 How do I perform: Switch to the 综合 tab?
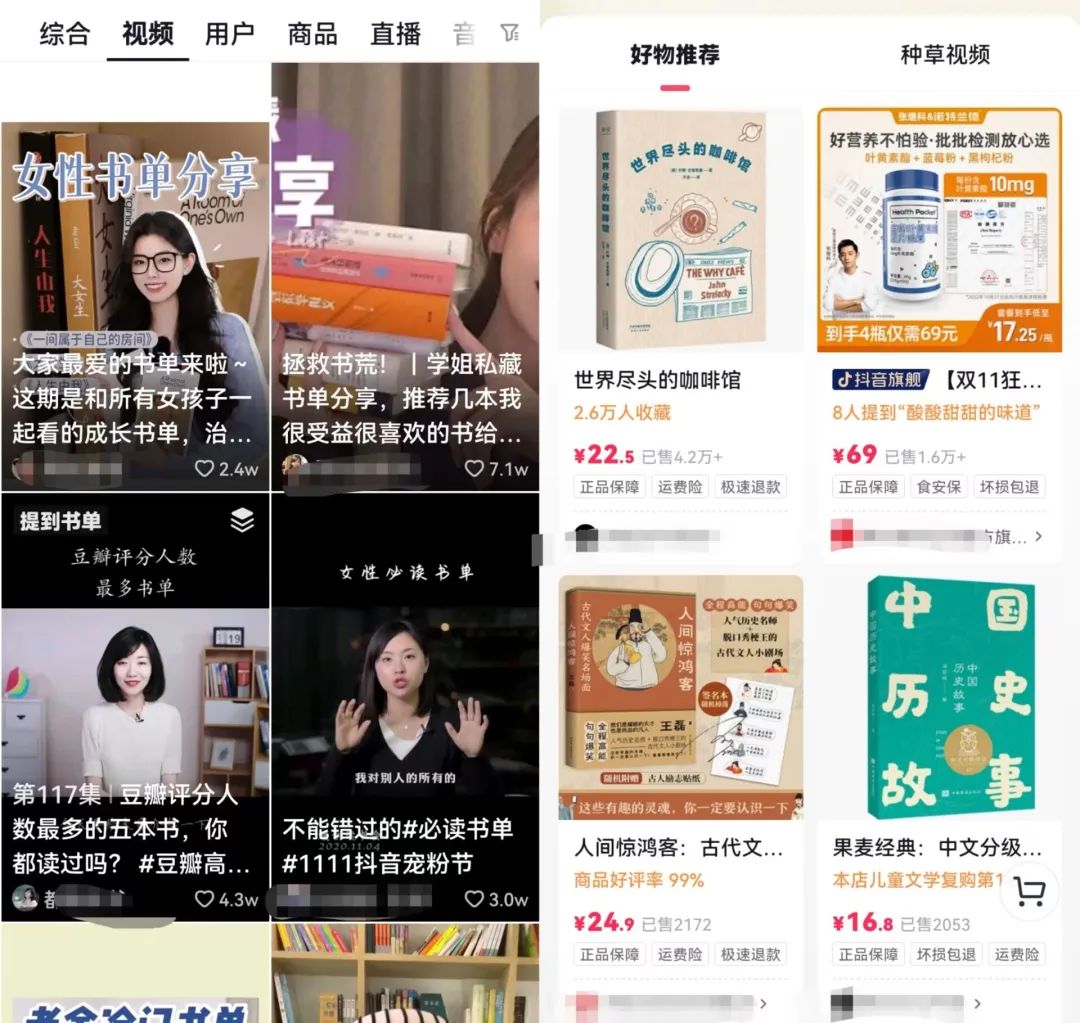click(x=65, y=34)
